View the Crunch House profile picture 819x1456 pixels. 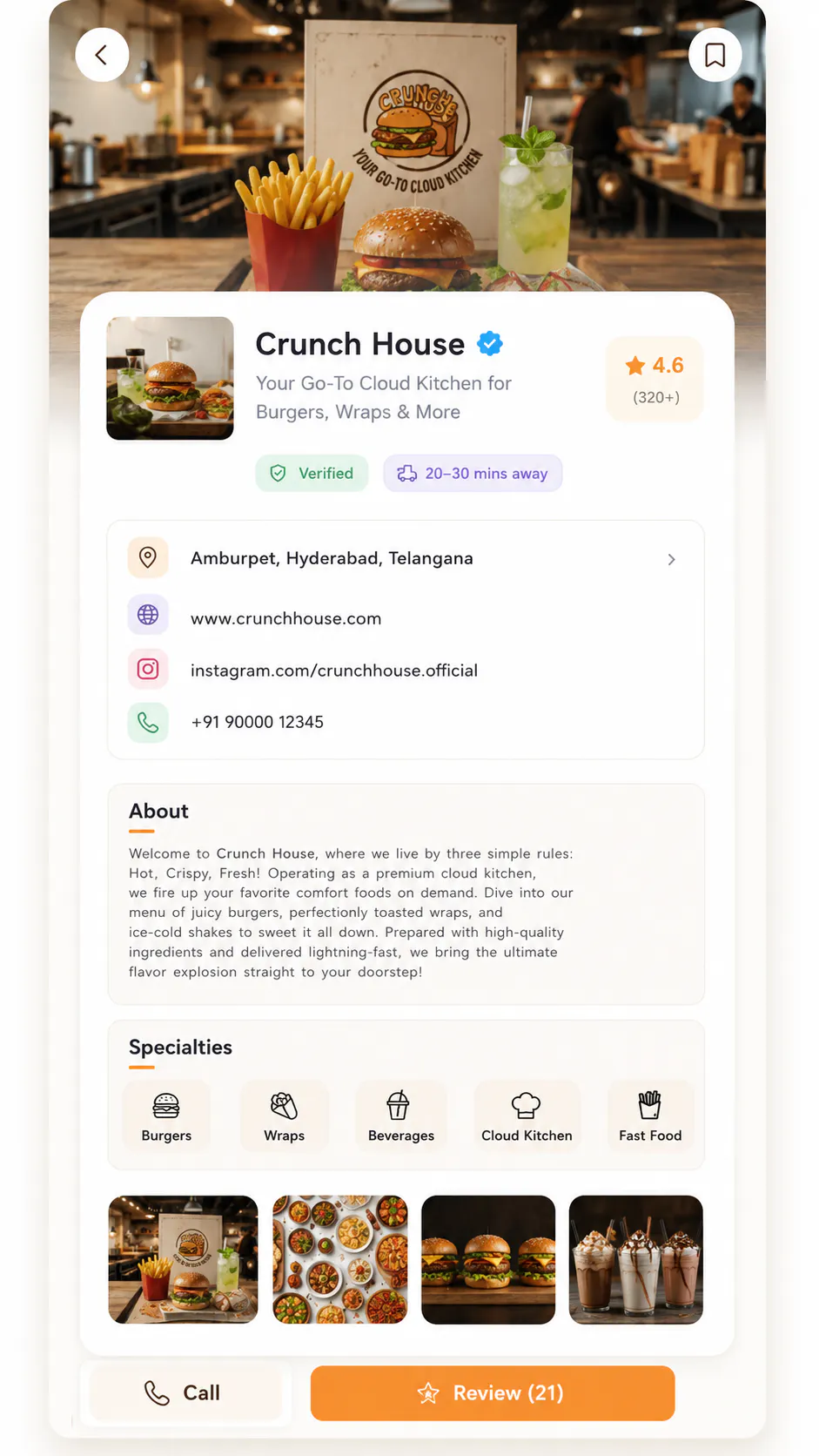tap(170, 378)
